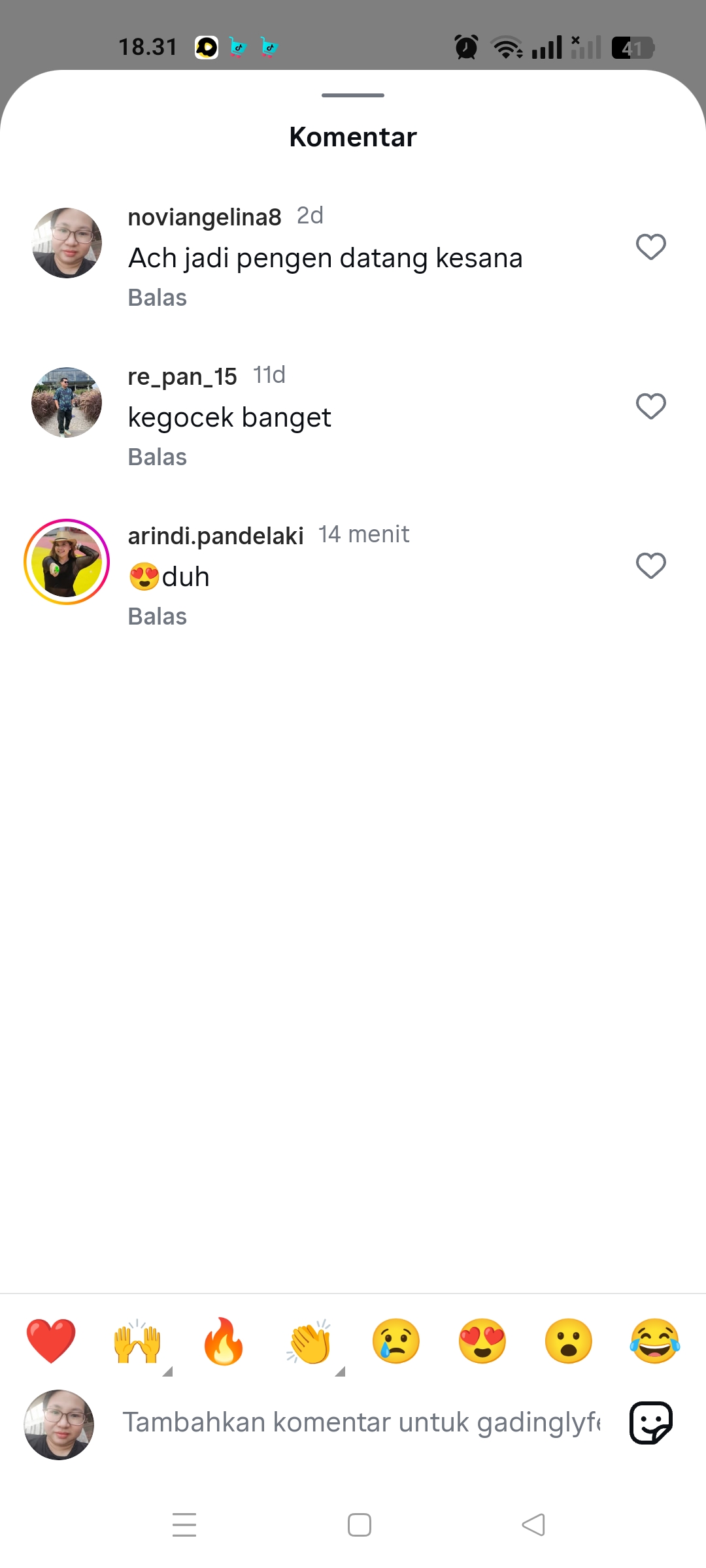Like noviangelina8's comment
Viewport: 706px width, 1568px height.
coord(650,247)
